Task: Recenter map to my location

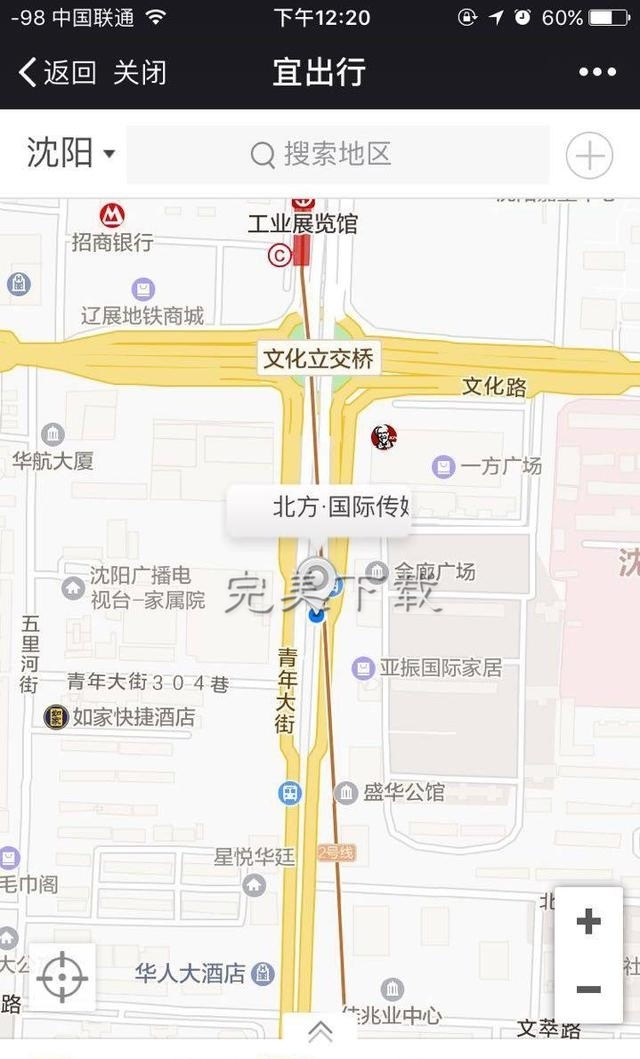Action: (x=62, y=977)
